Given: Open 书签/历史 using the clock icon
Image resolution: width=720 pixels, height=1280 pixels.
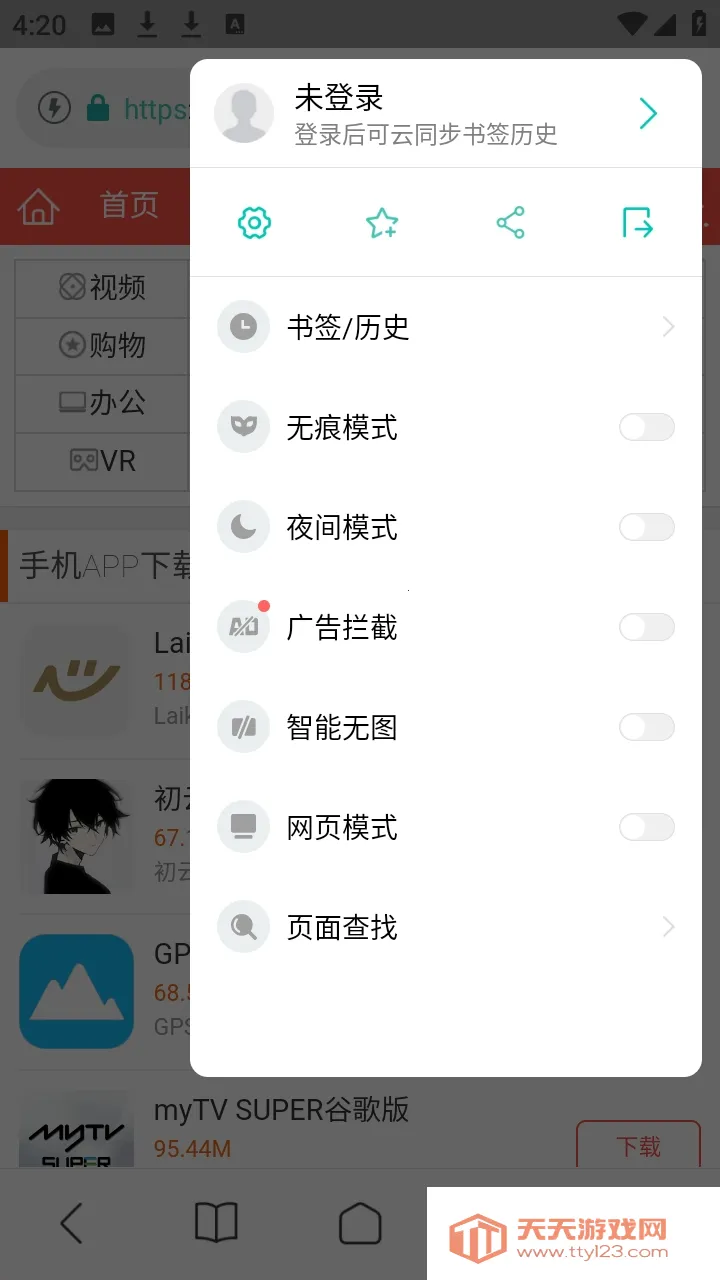Looking at the screenshot, I should tap(243, 327).
